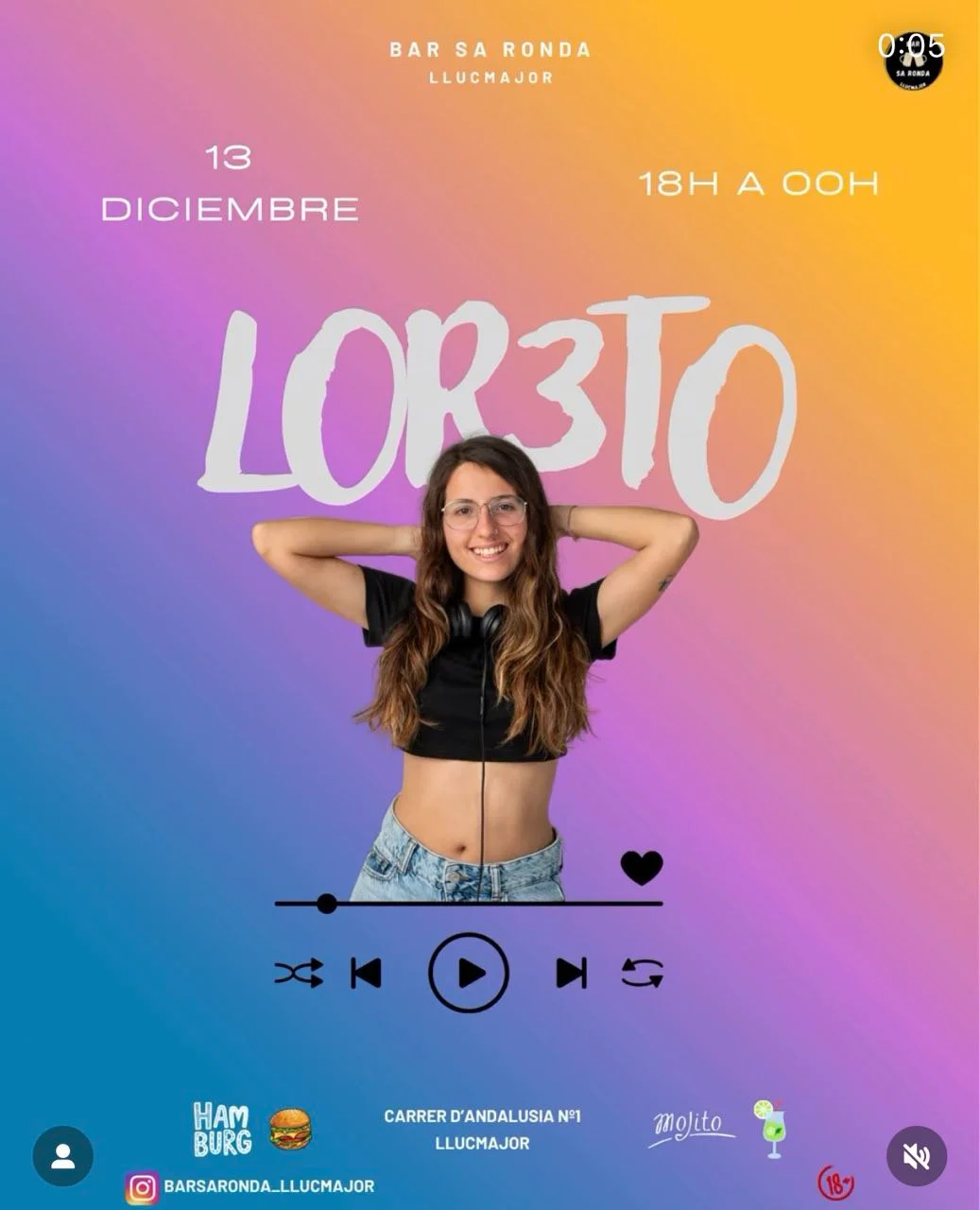
Task: Unmute the video sound
Action: point(916,1156)
